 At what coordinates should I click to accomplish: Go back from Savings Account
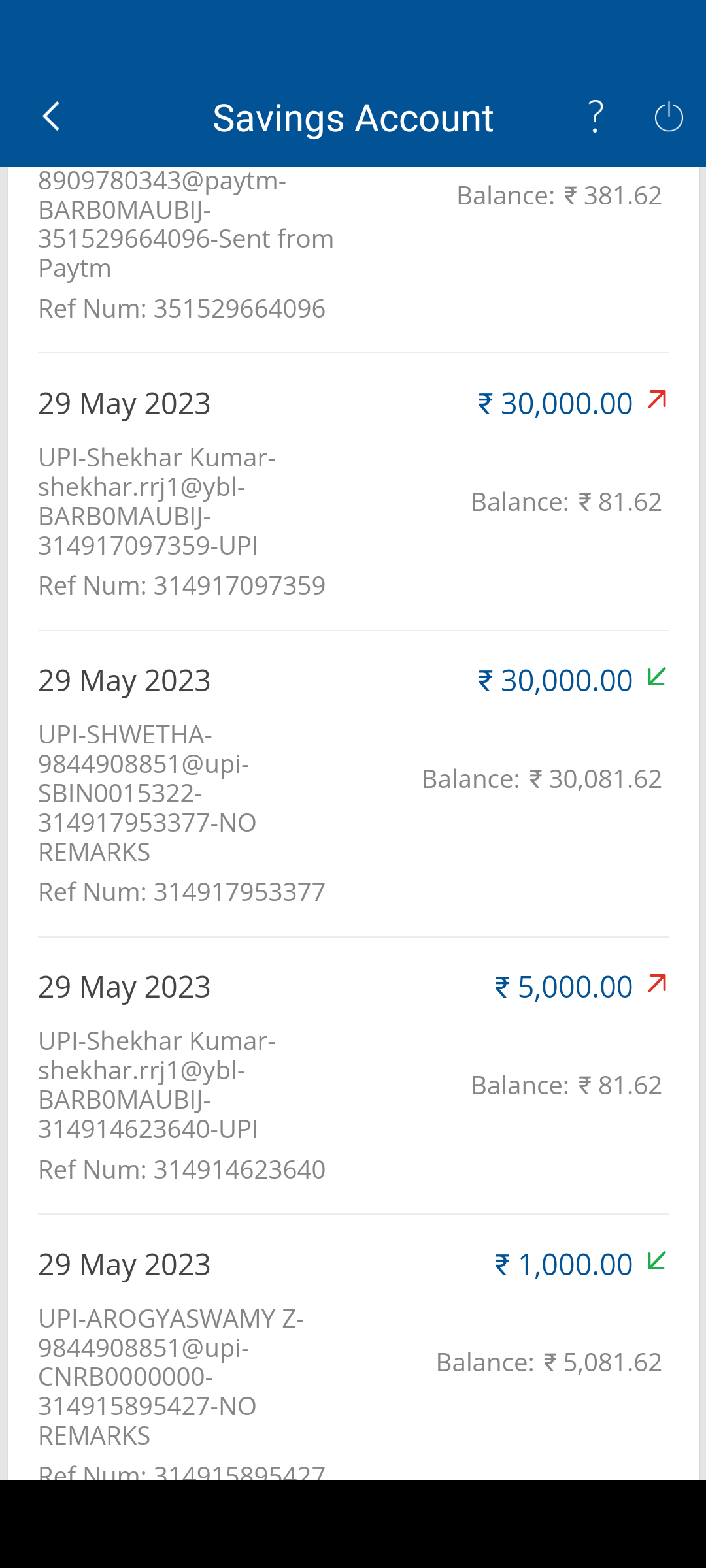point(51,117)
